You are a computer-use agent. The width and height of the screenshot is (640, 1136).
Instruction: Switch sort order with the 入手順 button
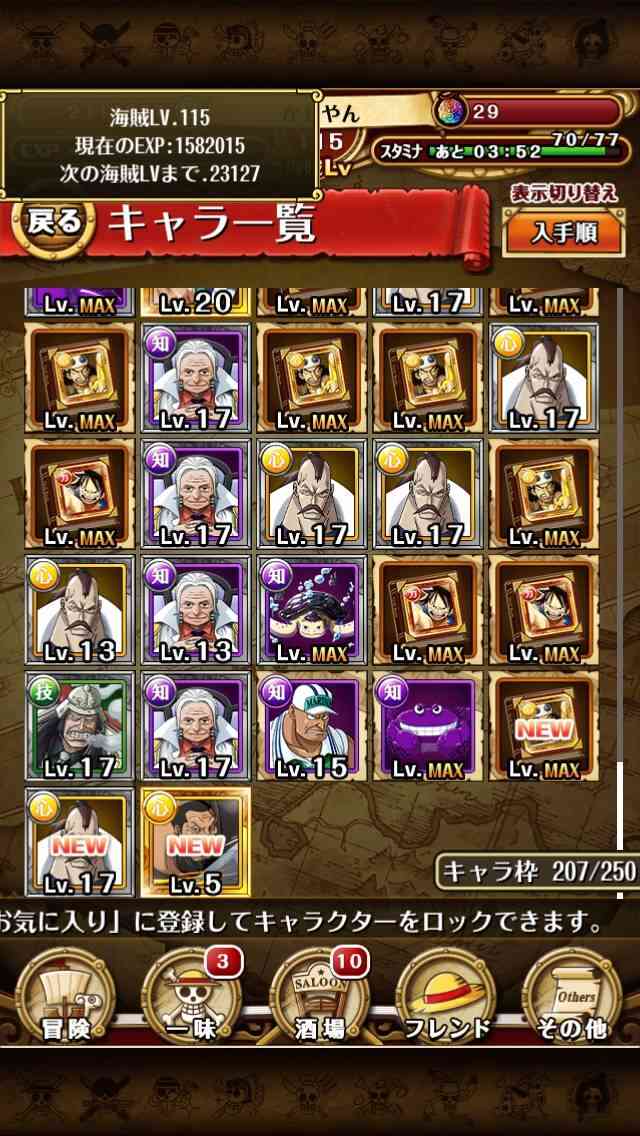(x=564, y=233)
